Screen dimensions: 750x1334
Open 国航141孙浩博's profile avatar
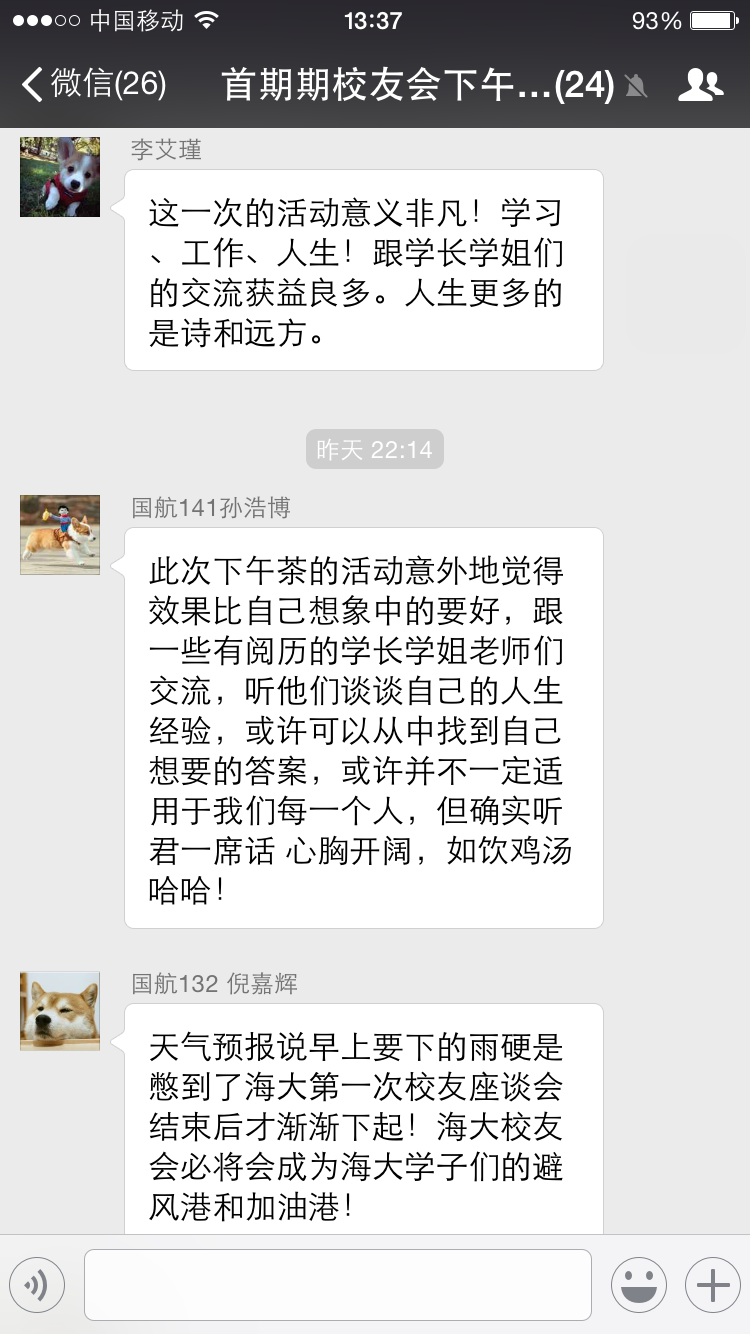click(60, 535)
